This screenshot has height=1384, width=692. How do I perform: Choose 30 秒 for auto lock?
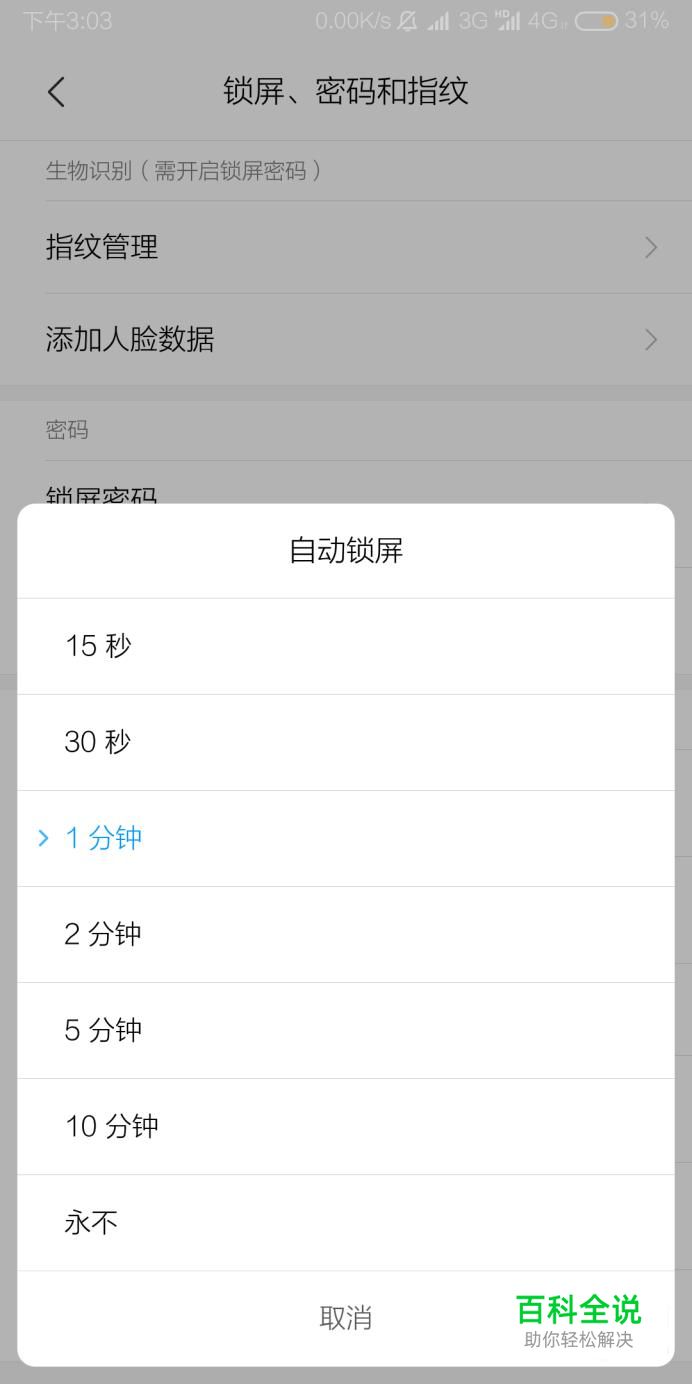346,742
